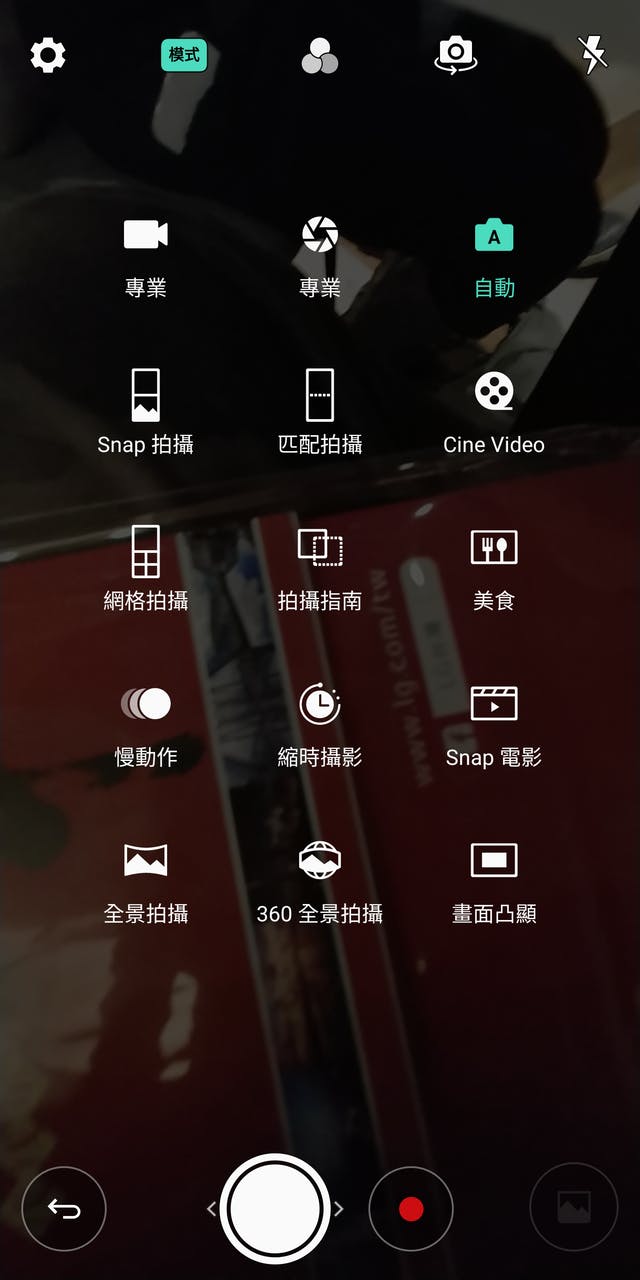
Task: Choose 匹配拍攝 mode
Action: click(x=320, y=412)
